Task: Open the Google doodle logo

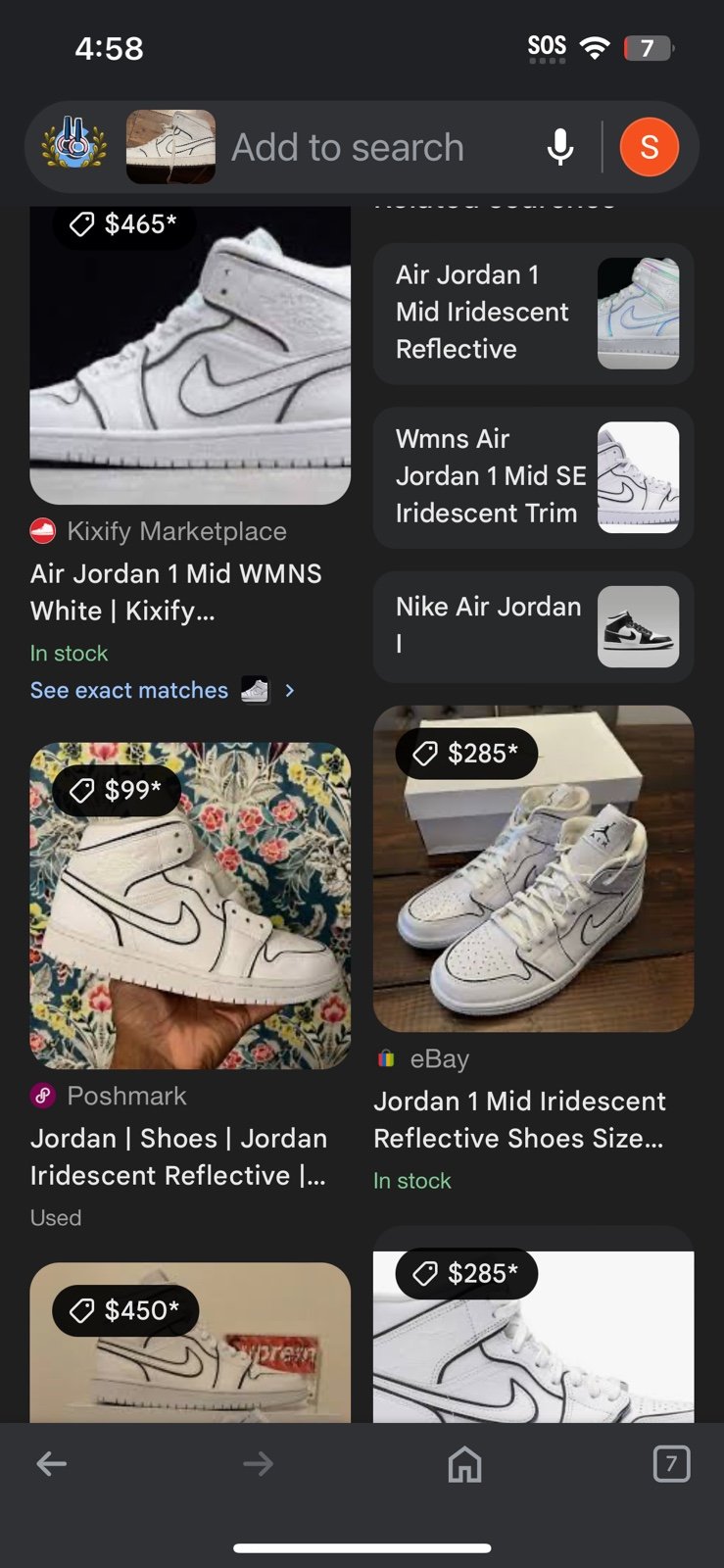Action: [74, 147]
